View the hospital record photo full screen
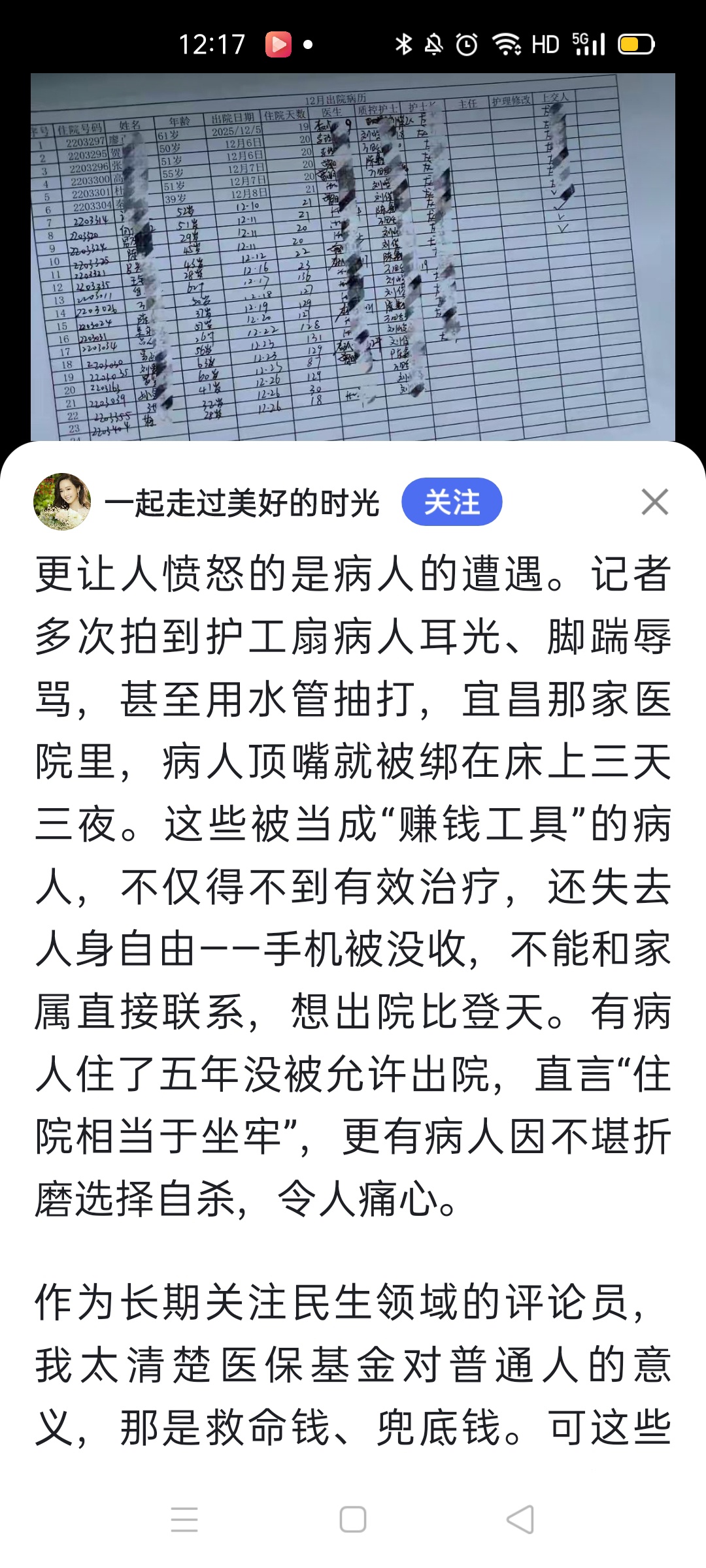706x1568 pixels. click(353, 258)
